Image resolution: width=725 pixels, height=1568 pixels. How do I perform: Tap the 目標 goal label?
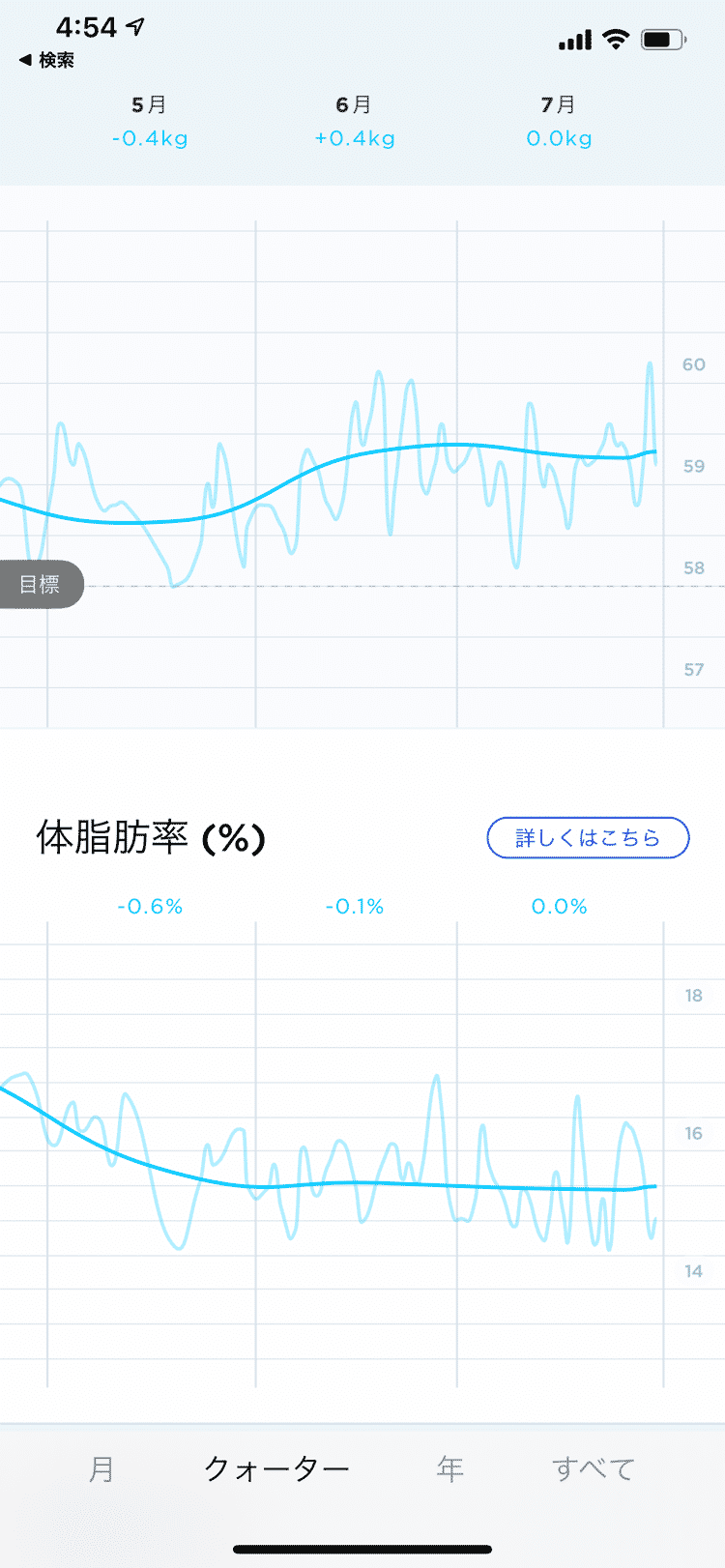pyautogui.click(x=41, y=584)
